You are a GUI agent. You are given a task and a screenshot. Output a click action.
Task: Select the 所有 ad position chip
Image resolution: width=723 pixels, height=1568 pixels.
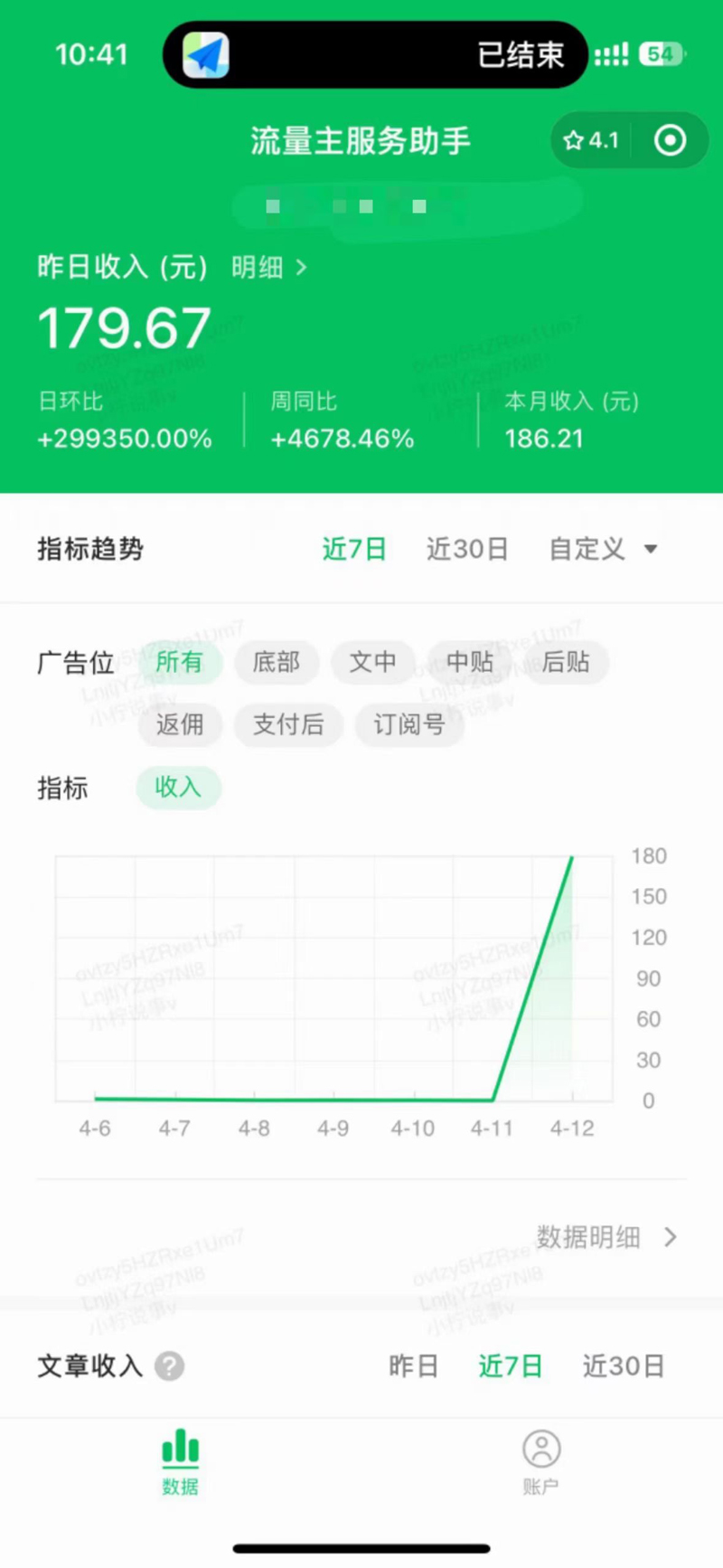pyautogui.click(x=179, y=662)
